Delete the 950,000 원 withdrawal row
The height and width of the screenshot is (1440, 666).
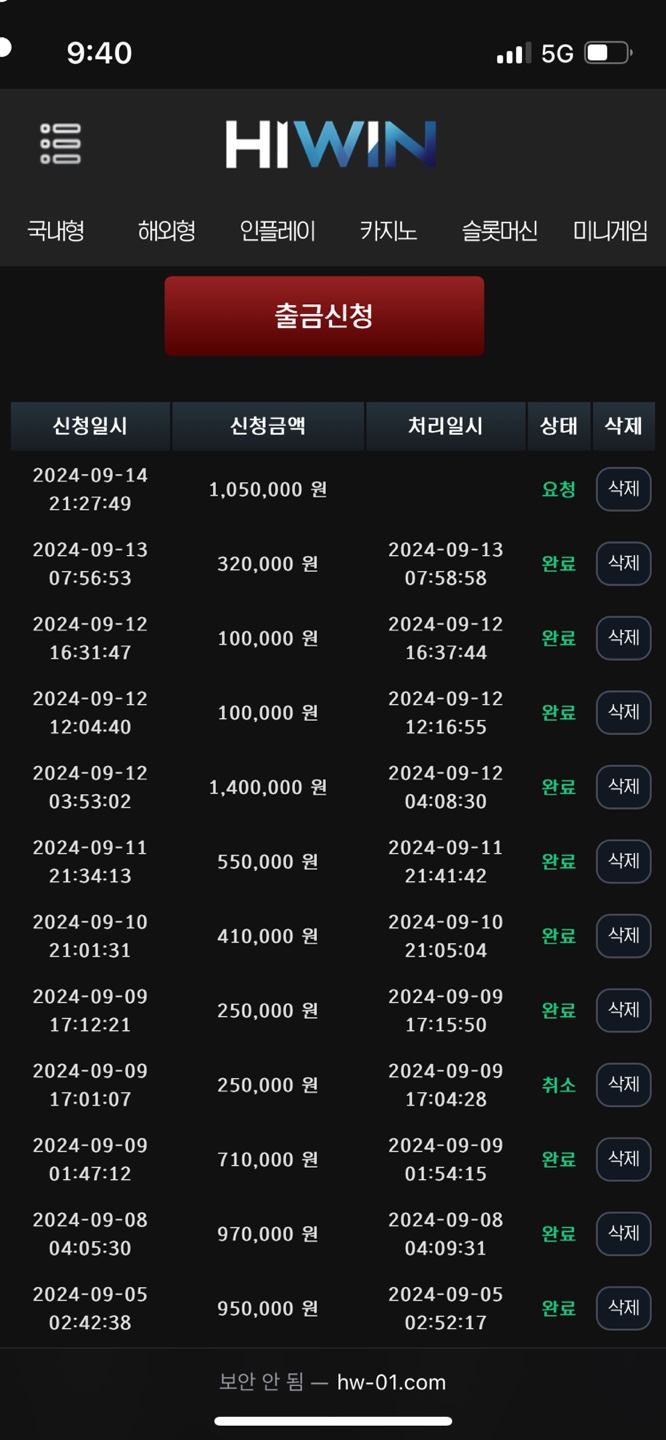tap(624, 1308)
